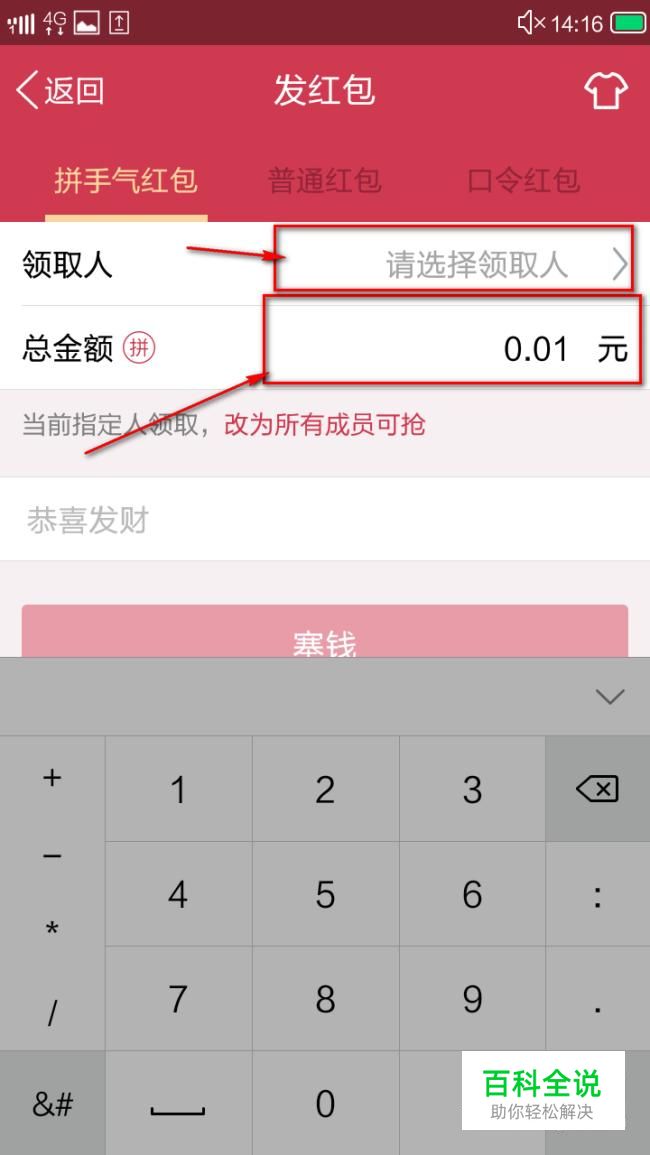Switch to the 口令红包 tab
This screenshot has height=1155, width=650.
pyautogui.click(x=523, y=181)
